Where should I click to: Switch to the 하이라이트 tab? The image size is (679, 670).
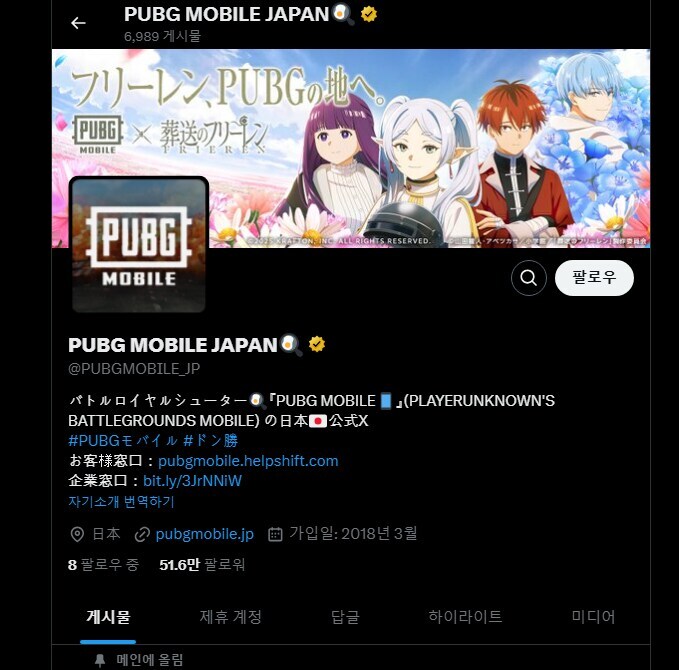point(465,617)
